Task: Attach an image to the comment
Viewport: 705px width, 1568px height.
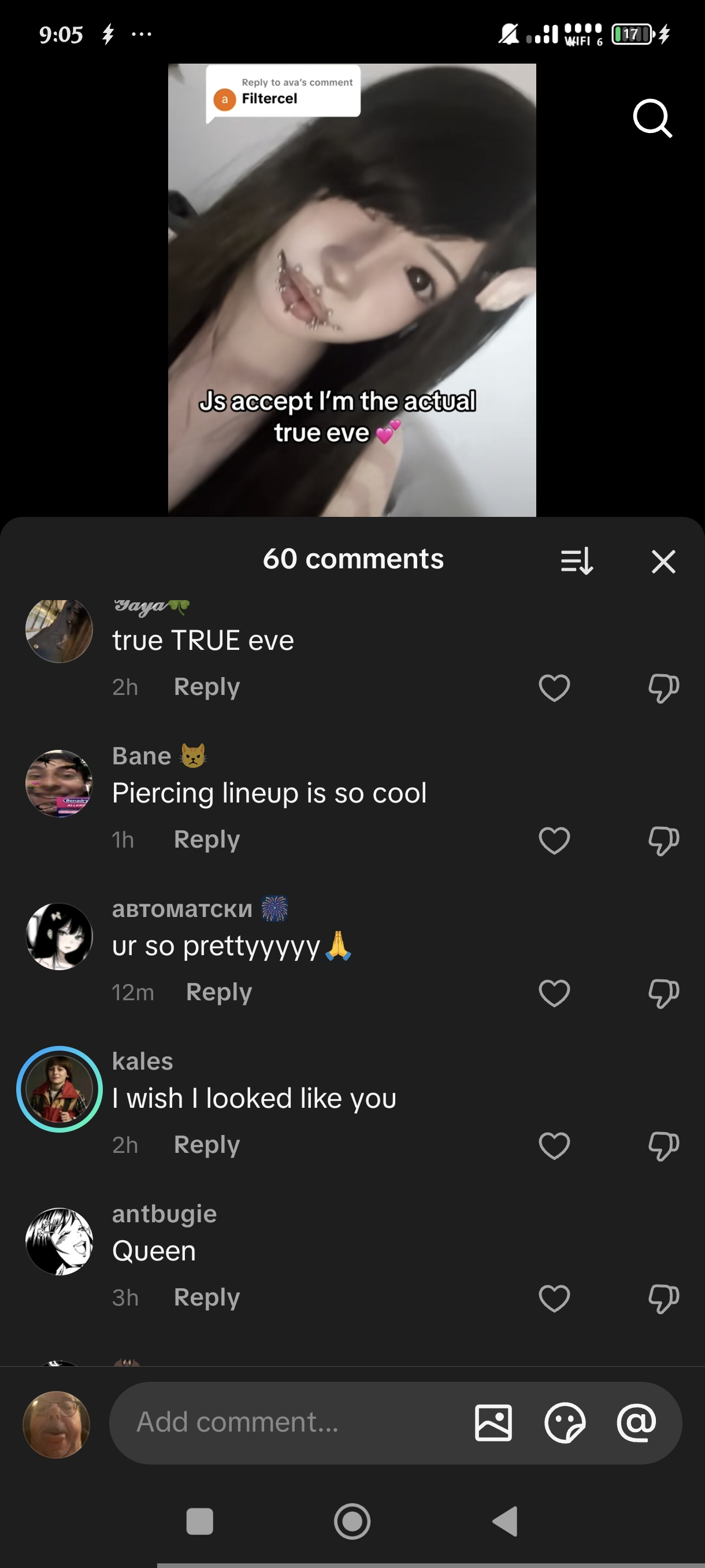Action: [x=493, y=1422]
